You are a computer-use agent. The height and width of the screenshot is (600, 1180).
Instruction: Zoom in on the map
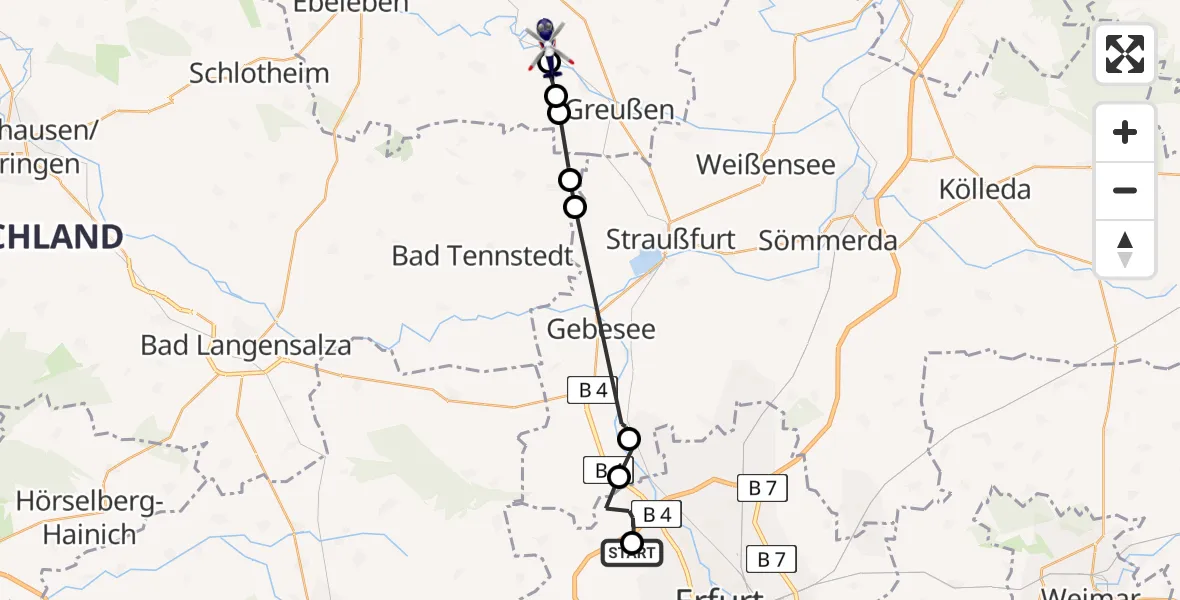click(1125, 133)
